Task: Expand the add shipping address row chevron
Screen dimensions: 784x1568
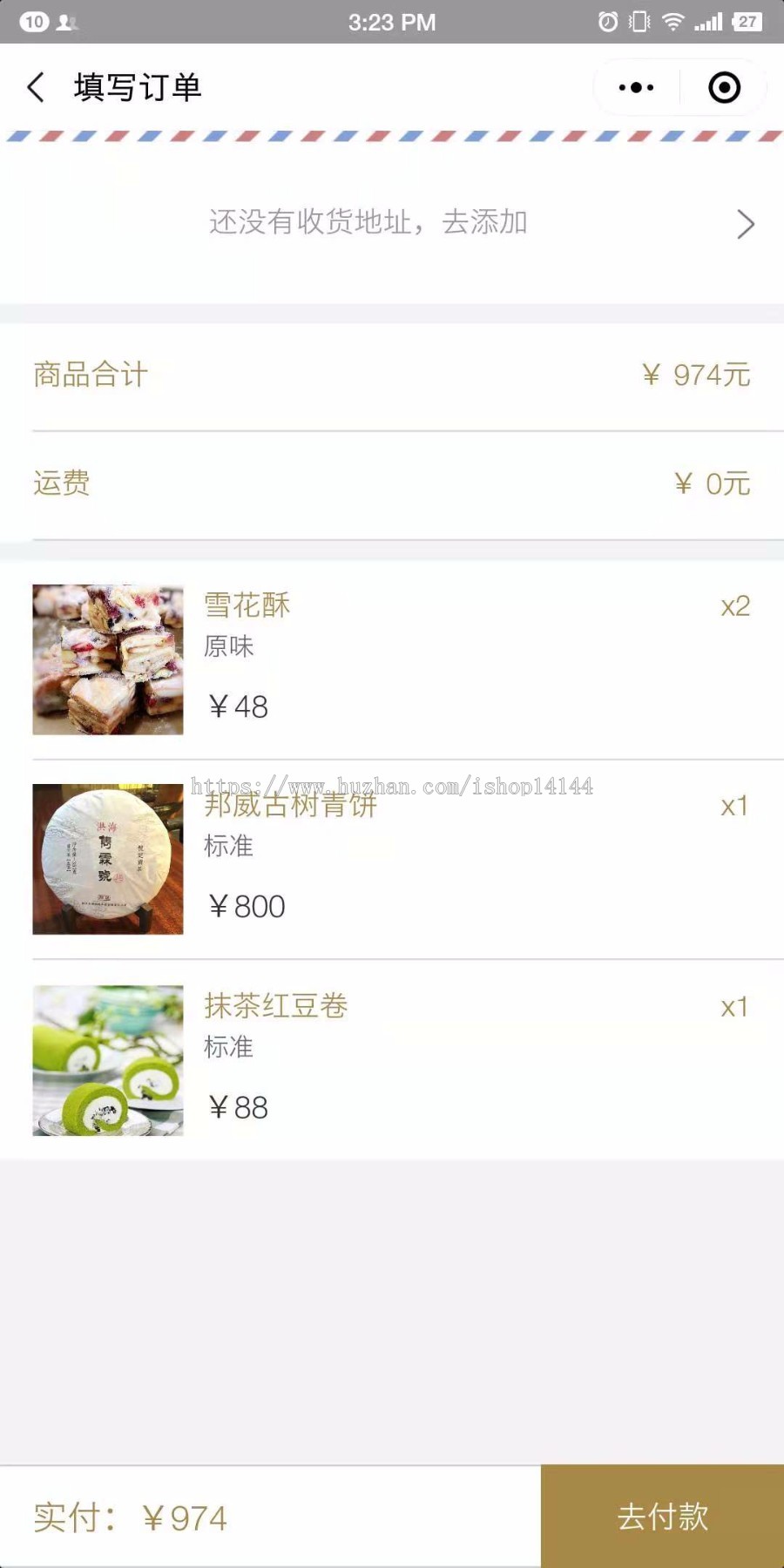Action: (745, 223)
